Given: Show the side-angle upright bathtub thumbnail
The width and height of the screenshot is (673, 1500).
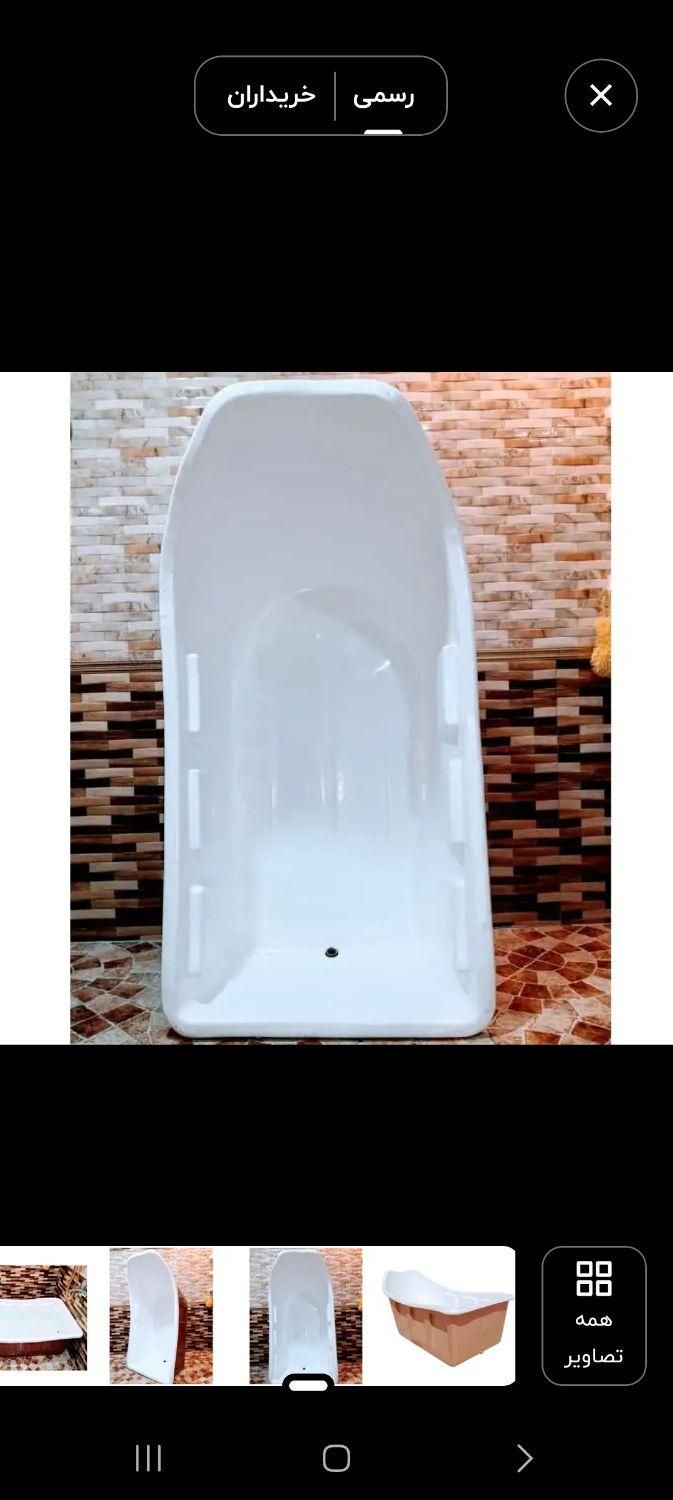Looking at the screenshot, I should coord(161,1315).
